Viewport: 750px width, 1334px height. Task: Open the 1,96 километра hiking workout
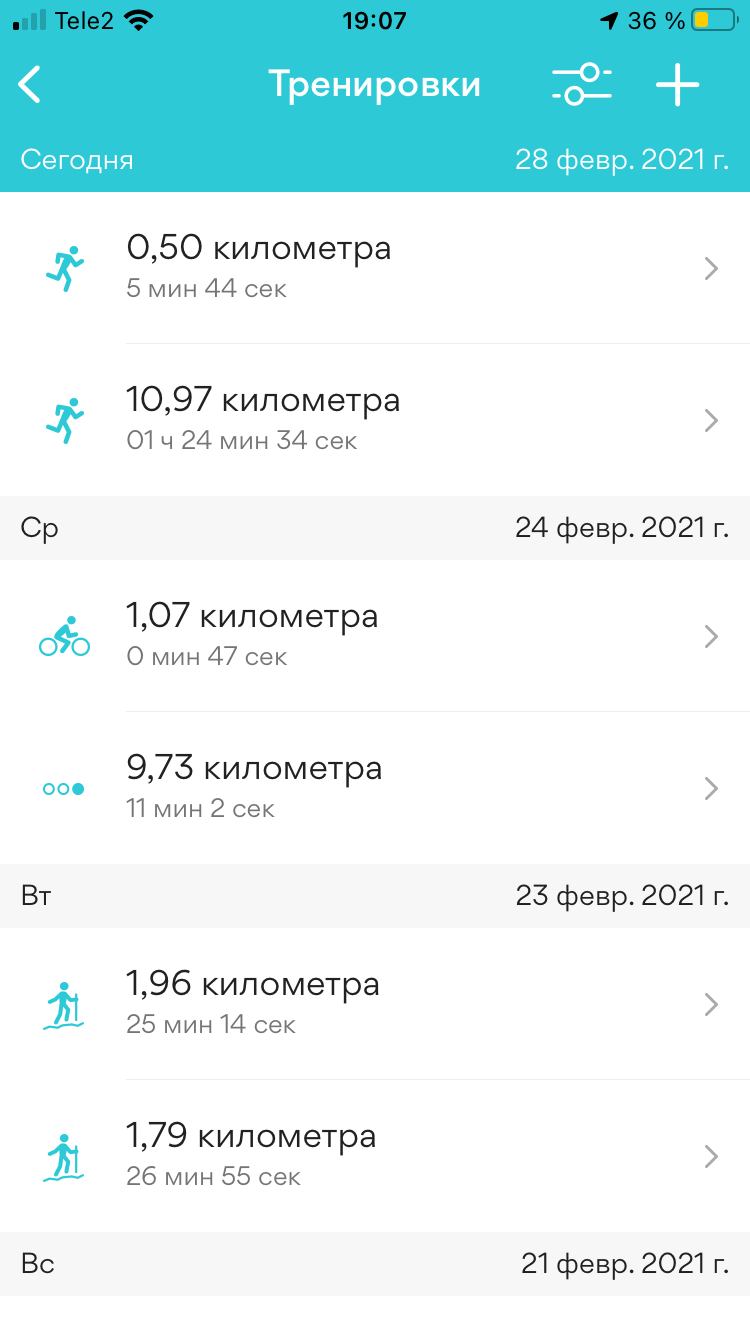coord(375,1004)
